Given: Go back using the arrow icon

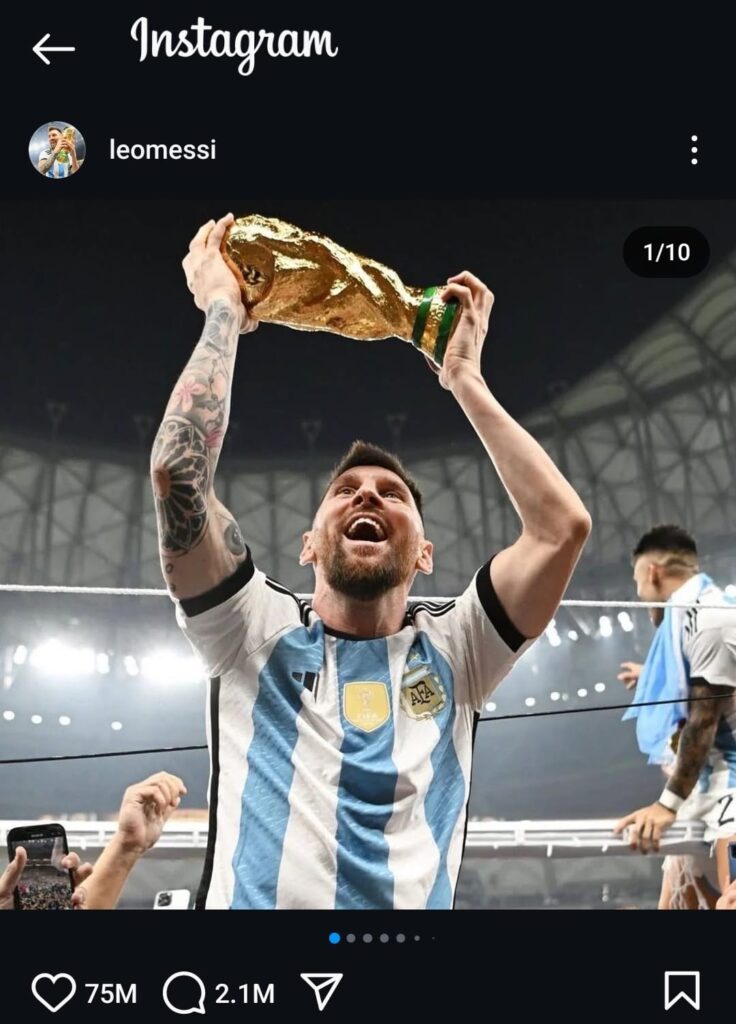Looking at the screenshot, I should pos(53,48).
